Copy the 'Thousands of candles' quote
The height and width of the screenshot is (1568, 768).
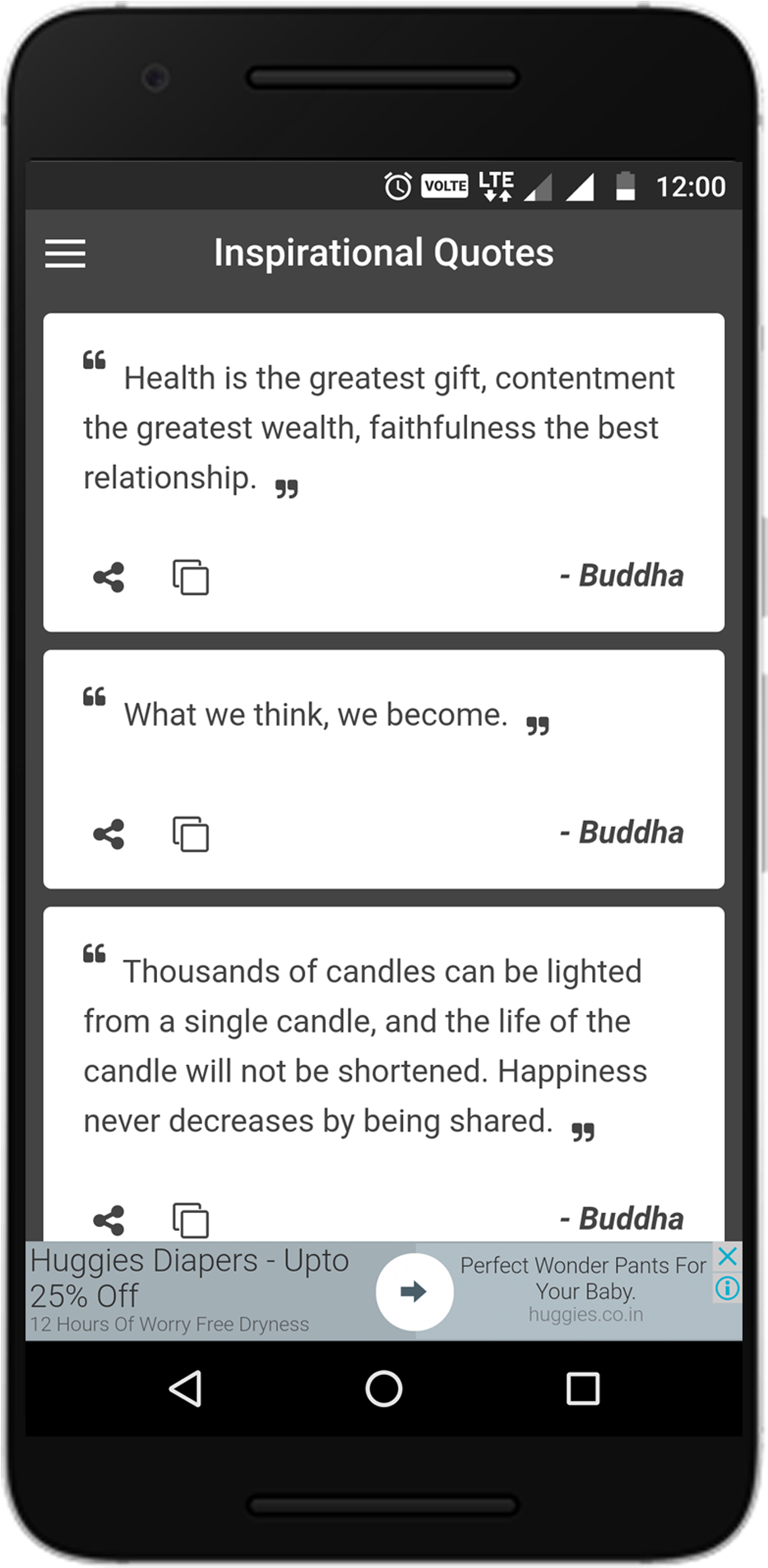[190, 1220]
